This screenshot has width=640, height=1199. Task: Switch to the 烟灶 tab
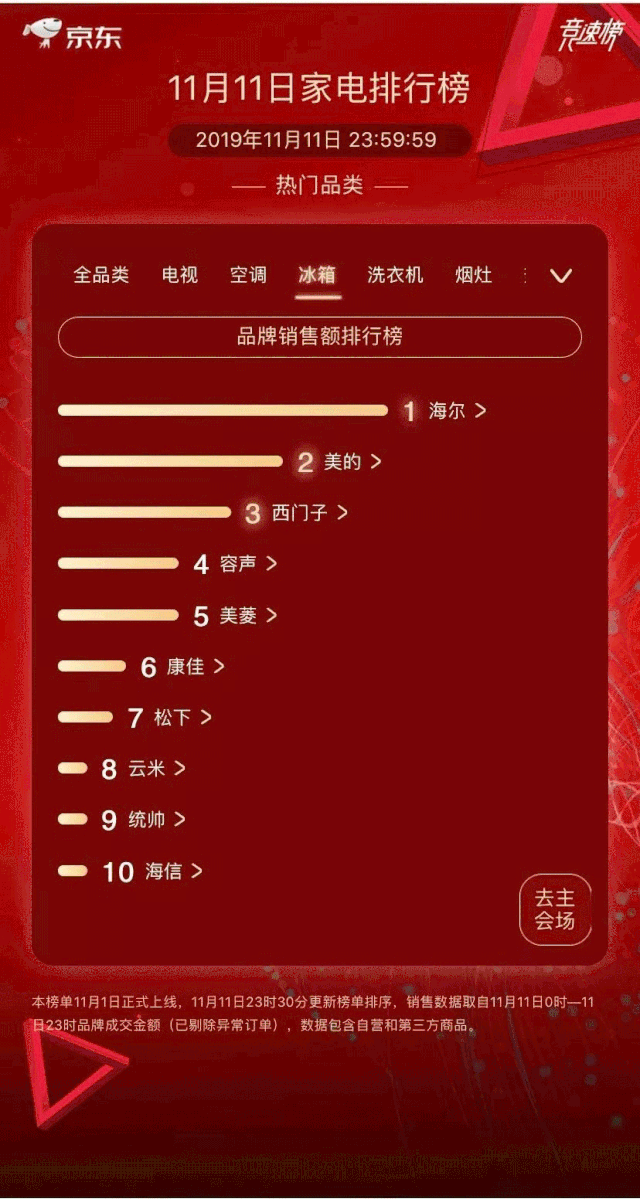click(474, 275)
